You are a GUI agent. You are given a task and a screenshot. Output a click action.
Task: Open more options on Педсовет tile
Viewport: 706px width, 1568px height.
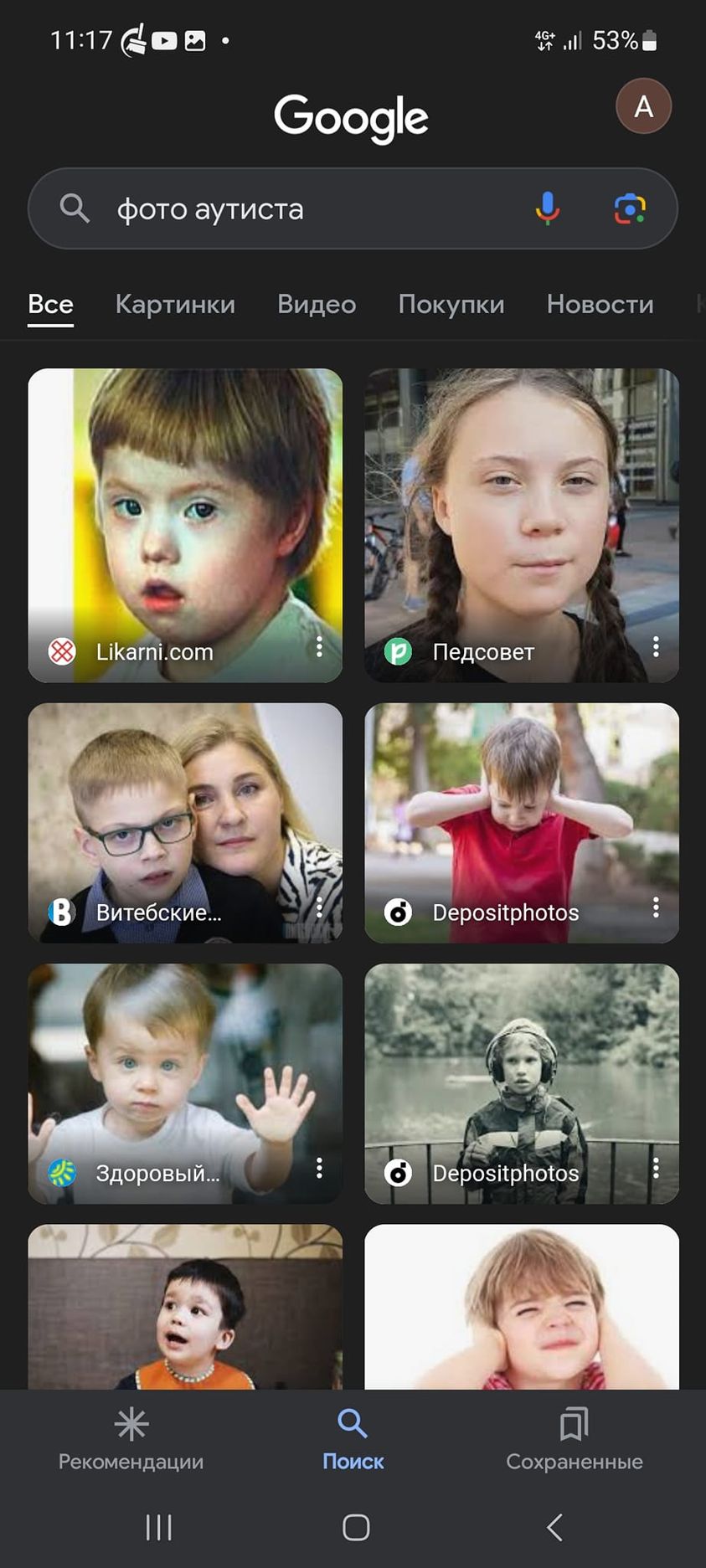(656, 646)
